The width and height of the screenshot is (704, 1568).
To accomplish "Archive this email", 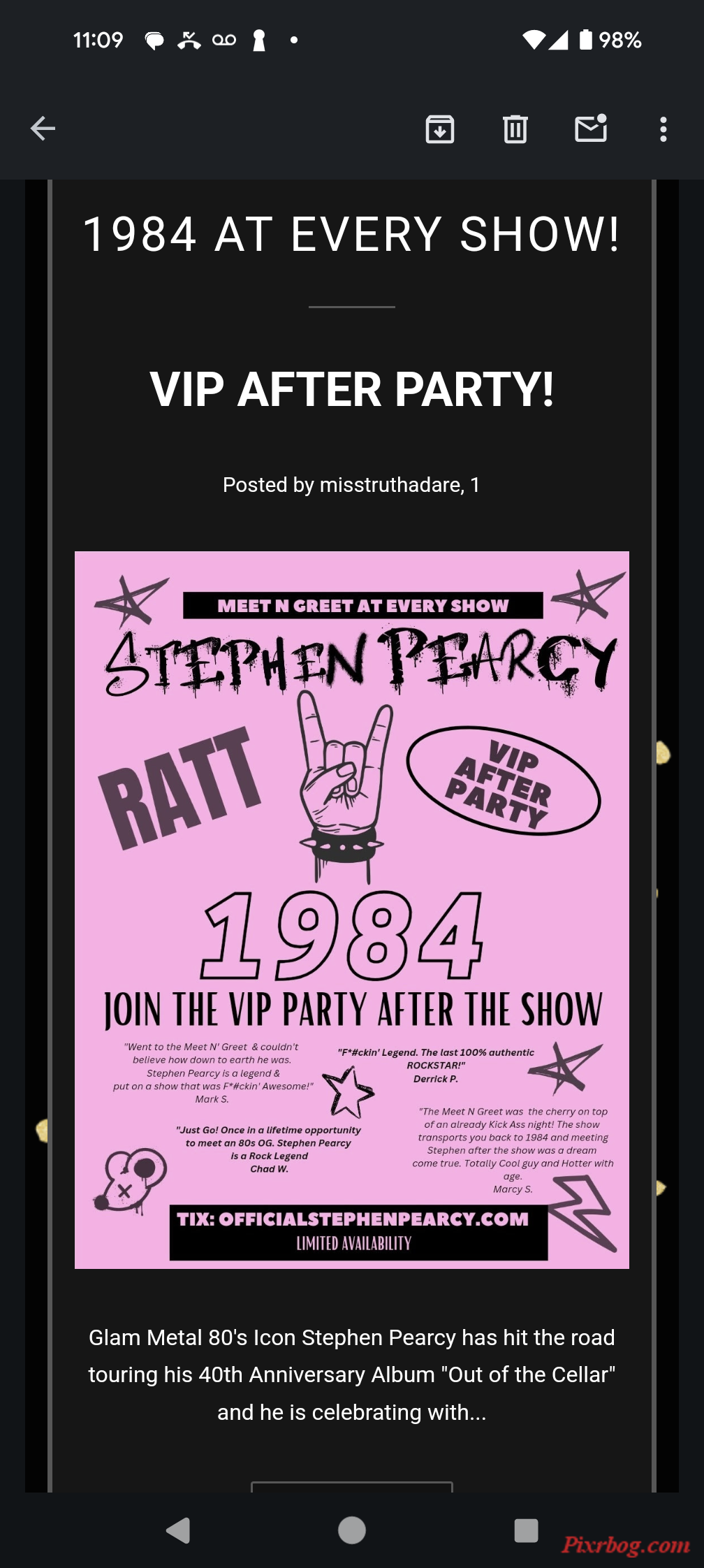I will [x=440, y=129].
